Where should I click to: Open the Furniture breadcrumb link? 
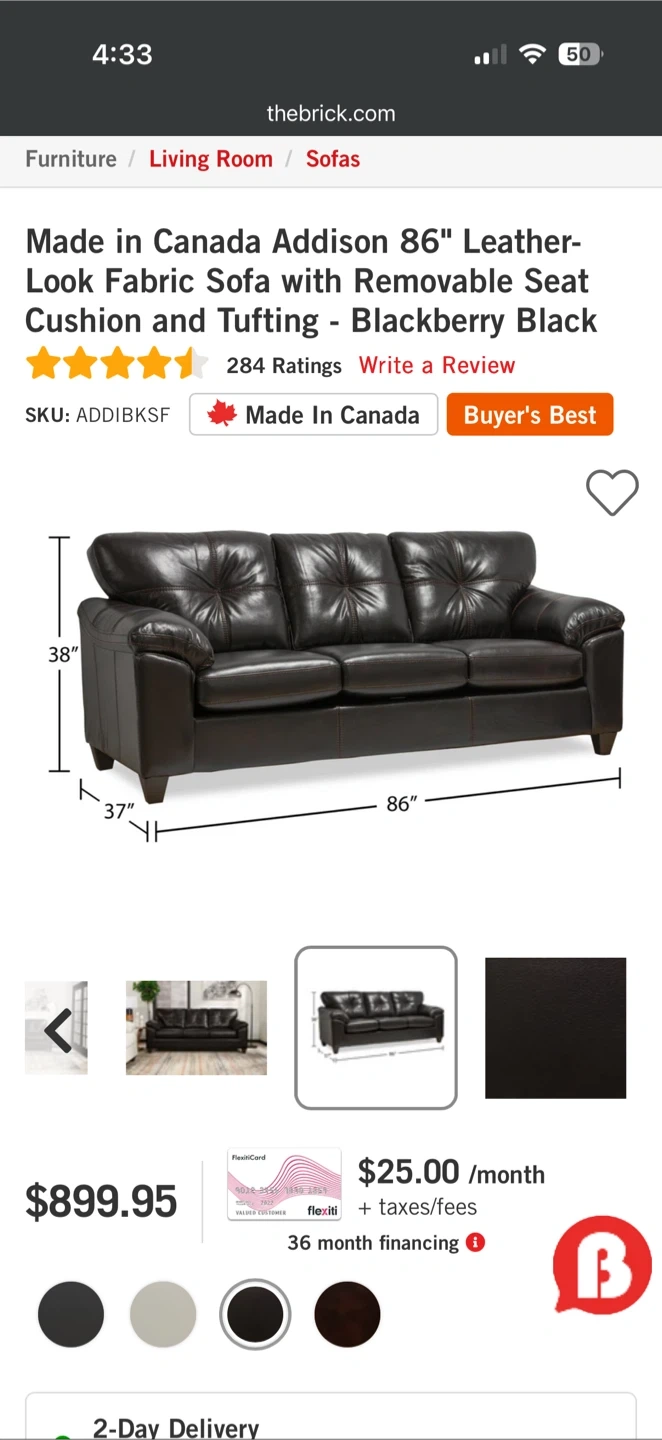point(71,159)
